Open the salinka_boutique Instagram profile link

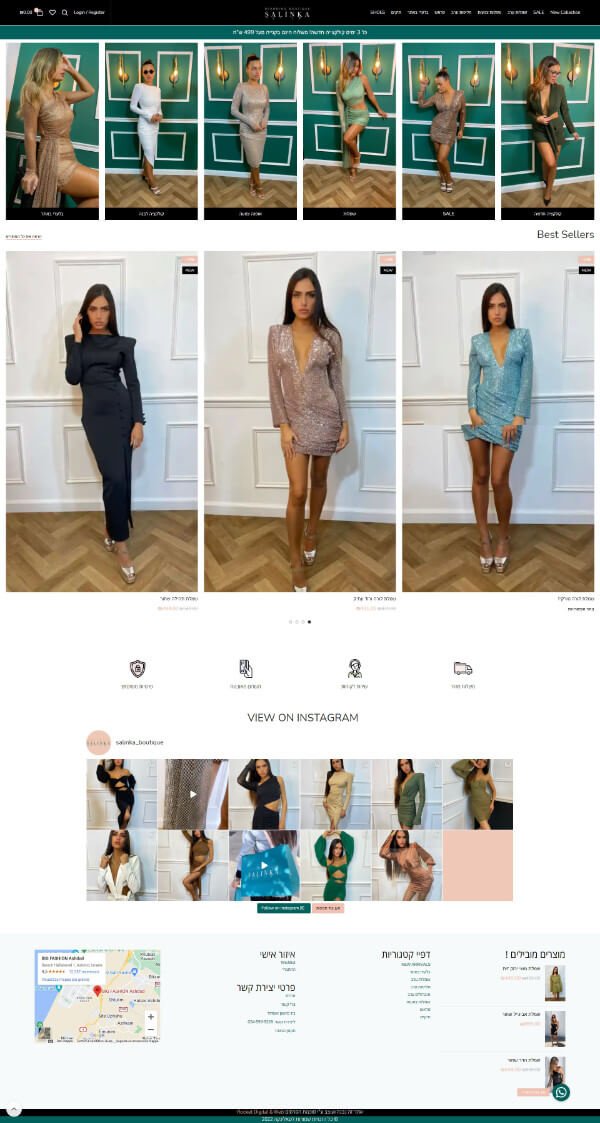point(139,742)
